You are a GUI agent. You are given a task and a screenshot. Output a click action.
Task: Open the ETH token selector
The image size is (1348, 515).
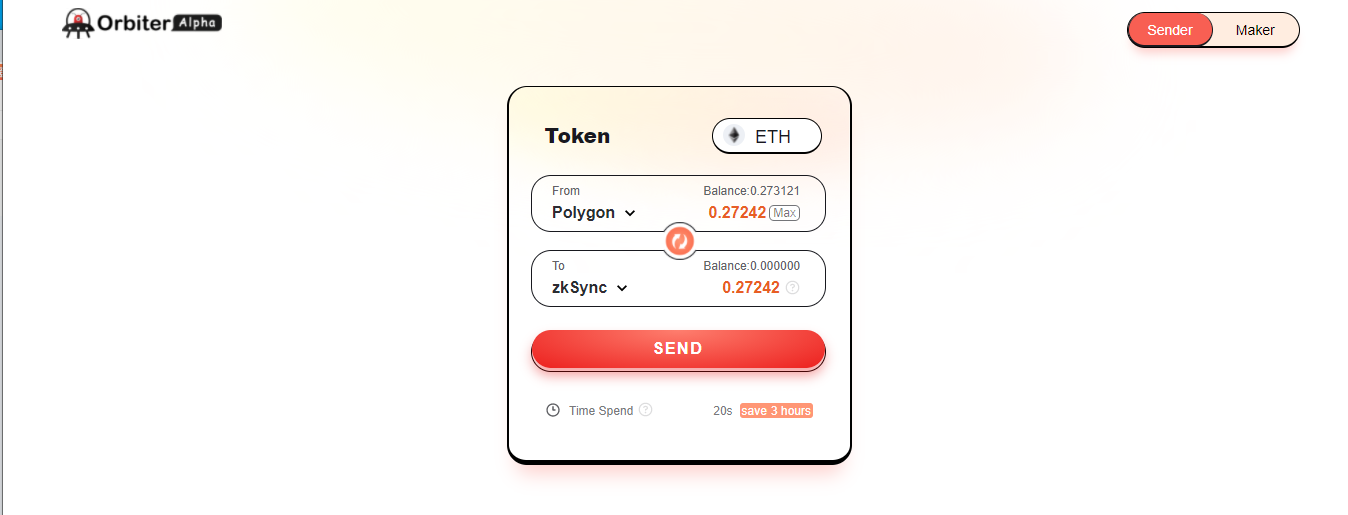click(766, 136)
